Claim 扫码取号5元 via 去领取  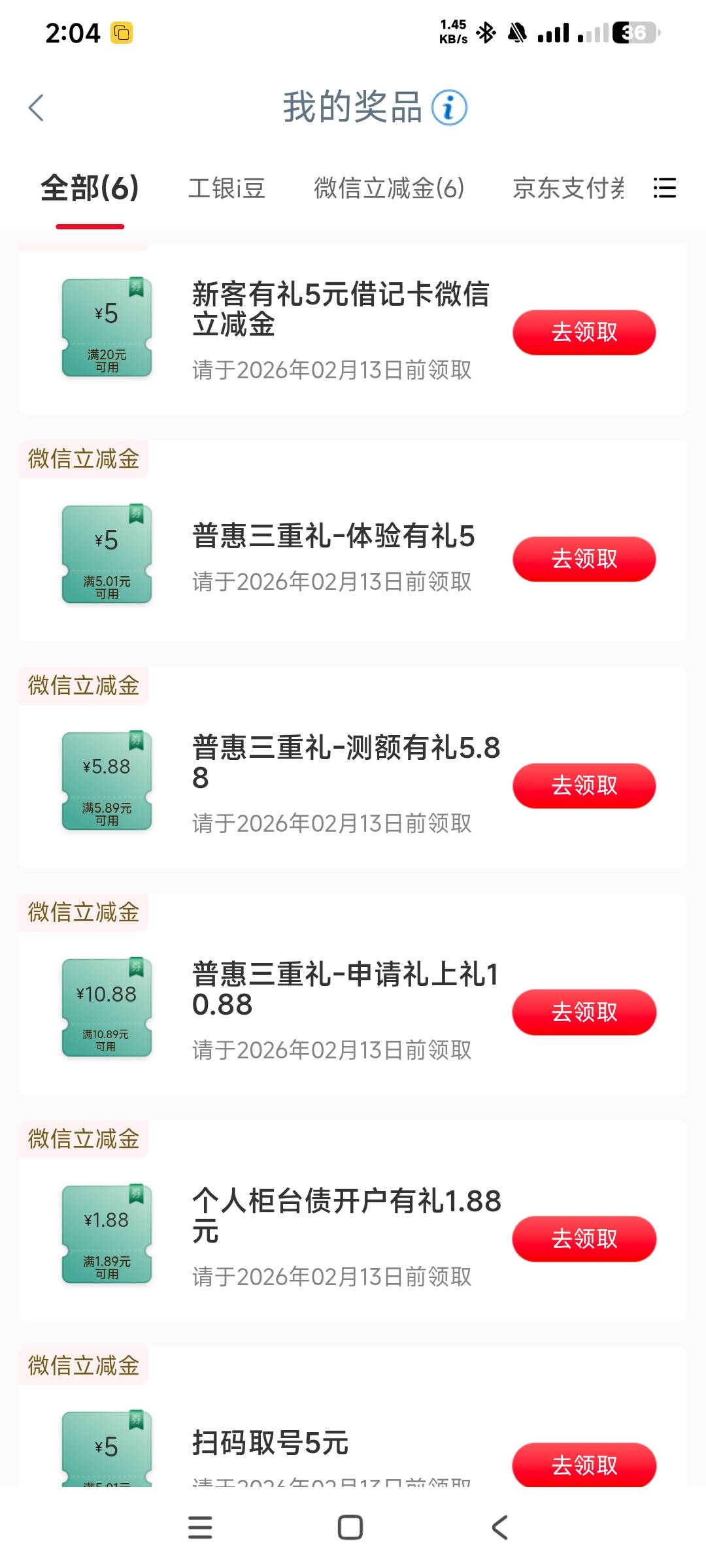pyautogui.click(x=584, y=1465)
